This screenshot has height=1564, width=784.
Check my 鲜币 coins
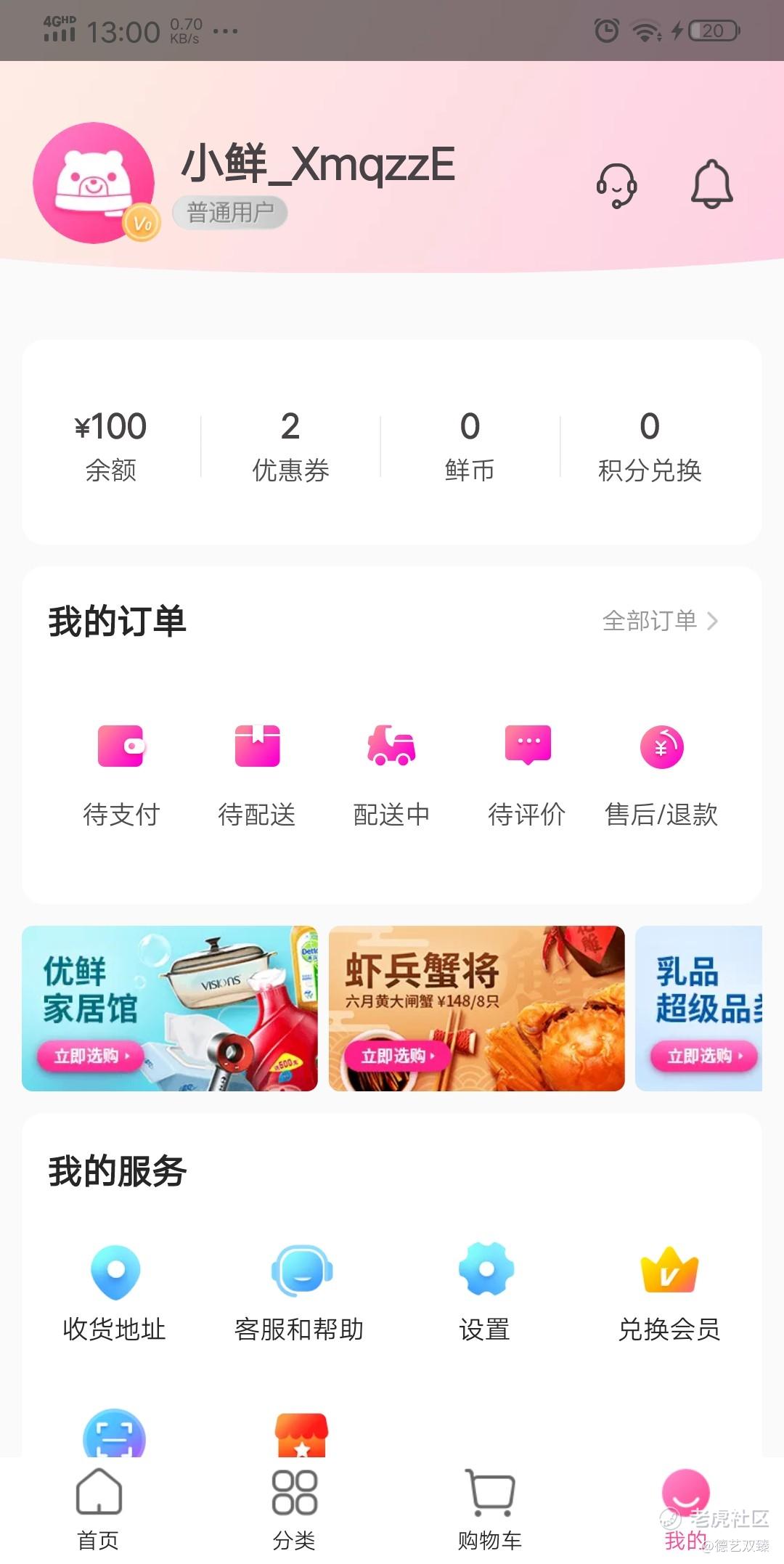[x=470, y=444]
